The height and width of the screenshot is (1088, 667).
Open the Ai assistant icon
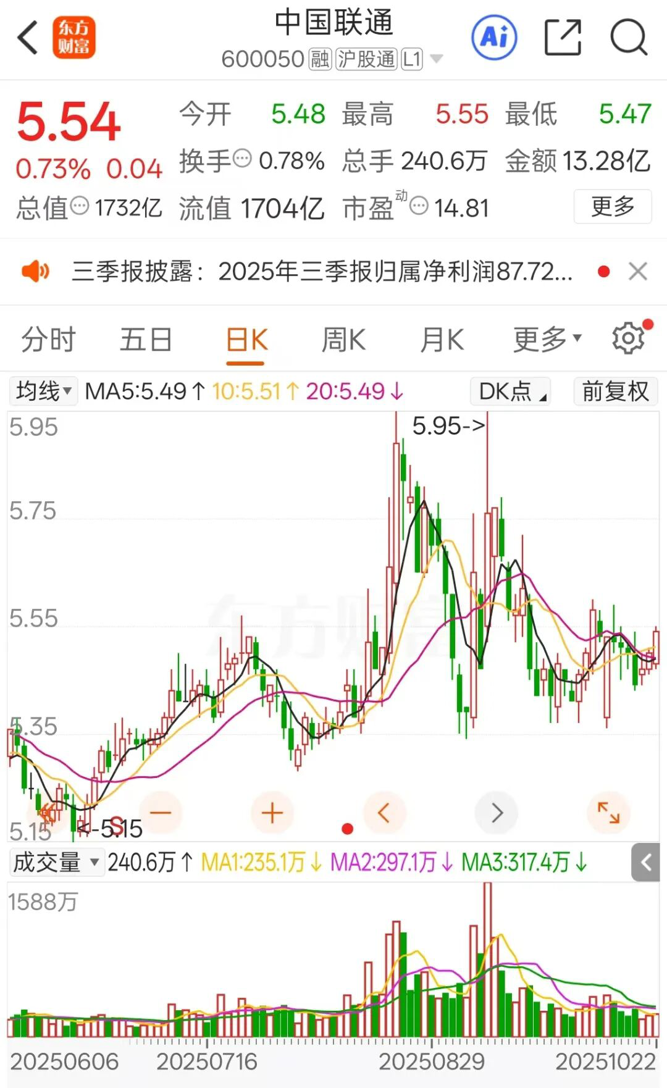494,38
